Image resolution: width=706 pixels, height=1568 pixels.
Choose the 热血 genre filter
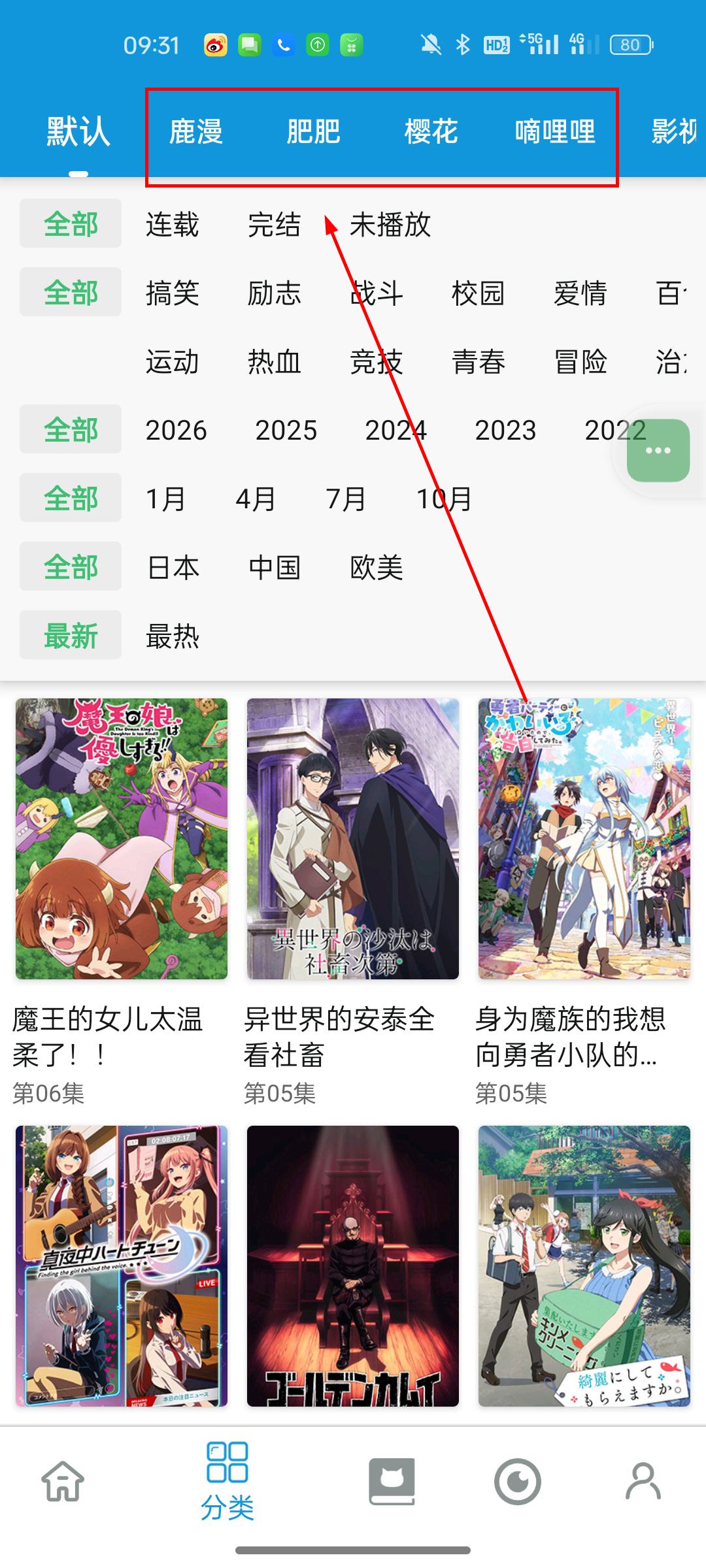pos(274,361)
